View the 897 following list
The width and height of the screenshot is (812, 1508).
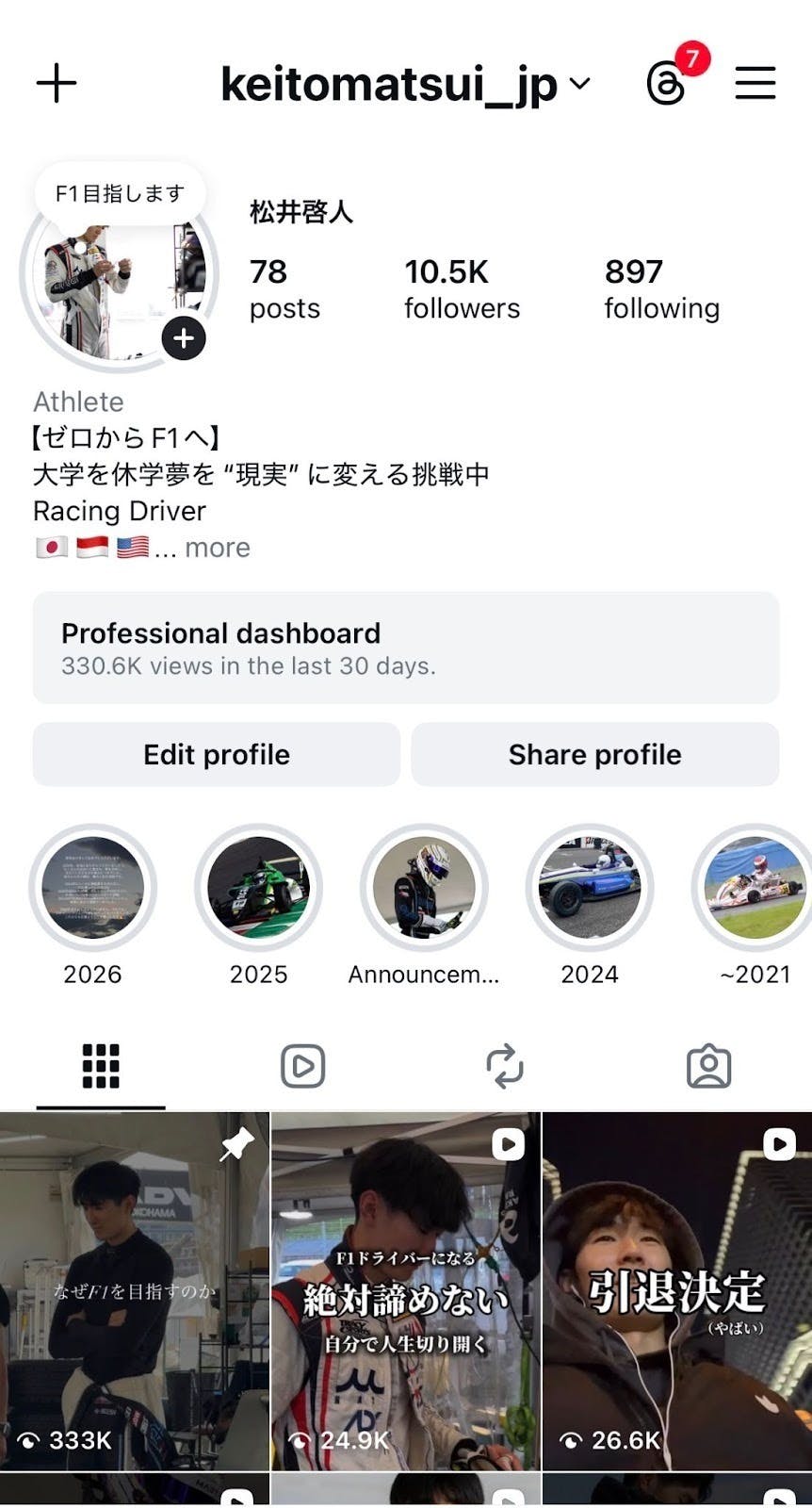pyautogui.click(x=661, y=288)
